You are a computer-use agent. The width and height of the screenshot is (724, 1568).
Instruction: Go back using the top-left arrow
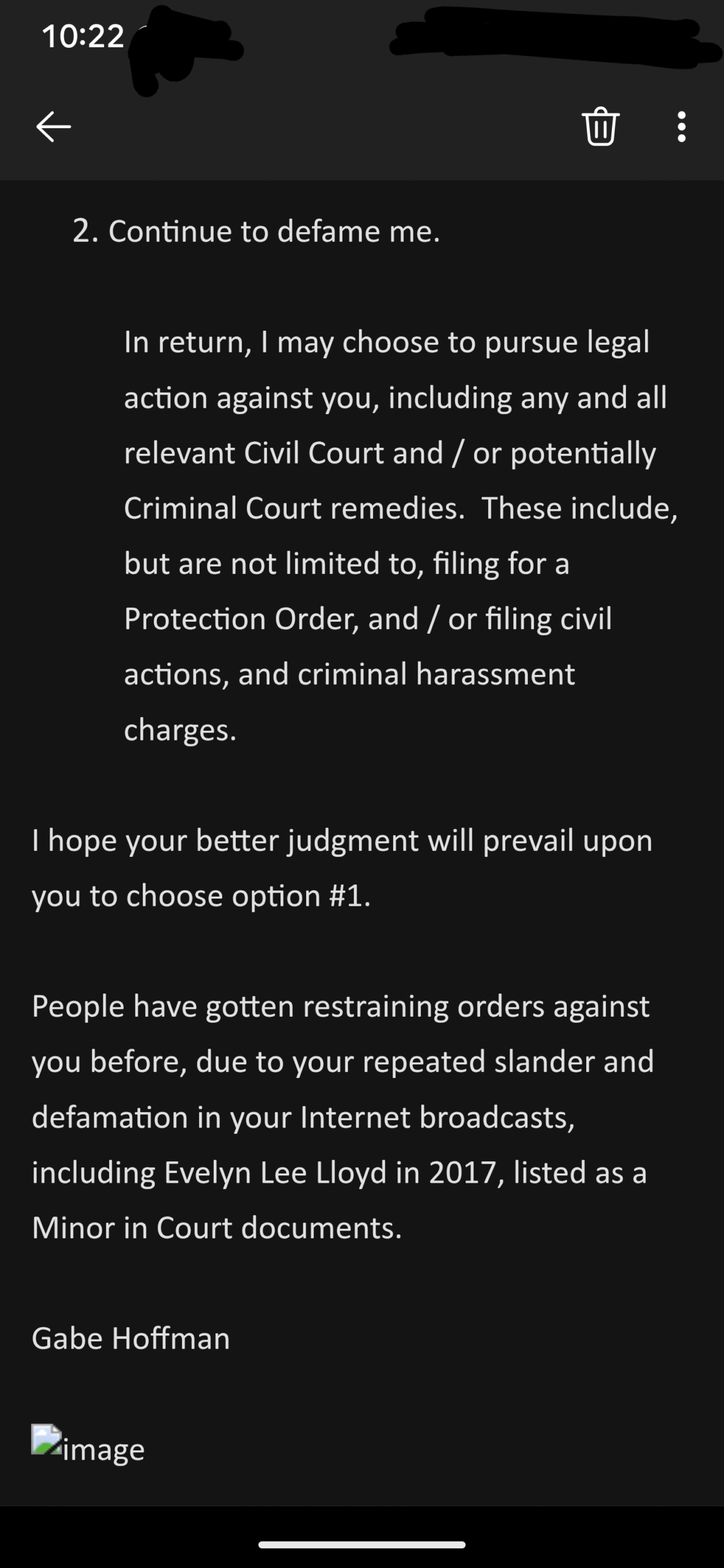[x=54, y=127]
